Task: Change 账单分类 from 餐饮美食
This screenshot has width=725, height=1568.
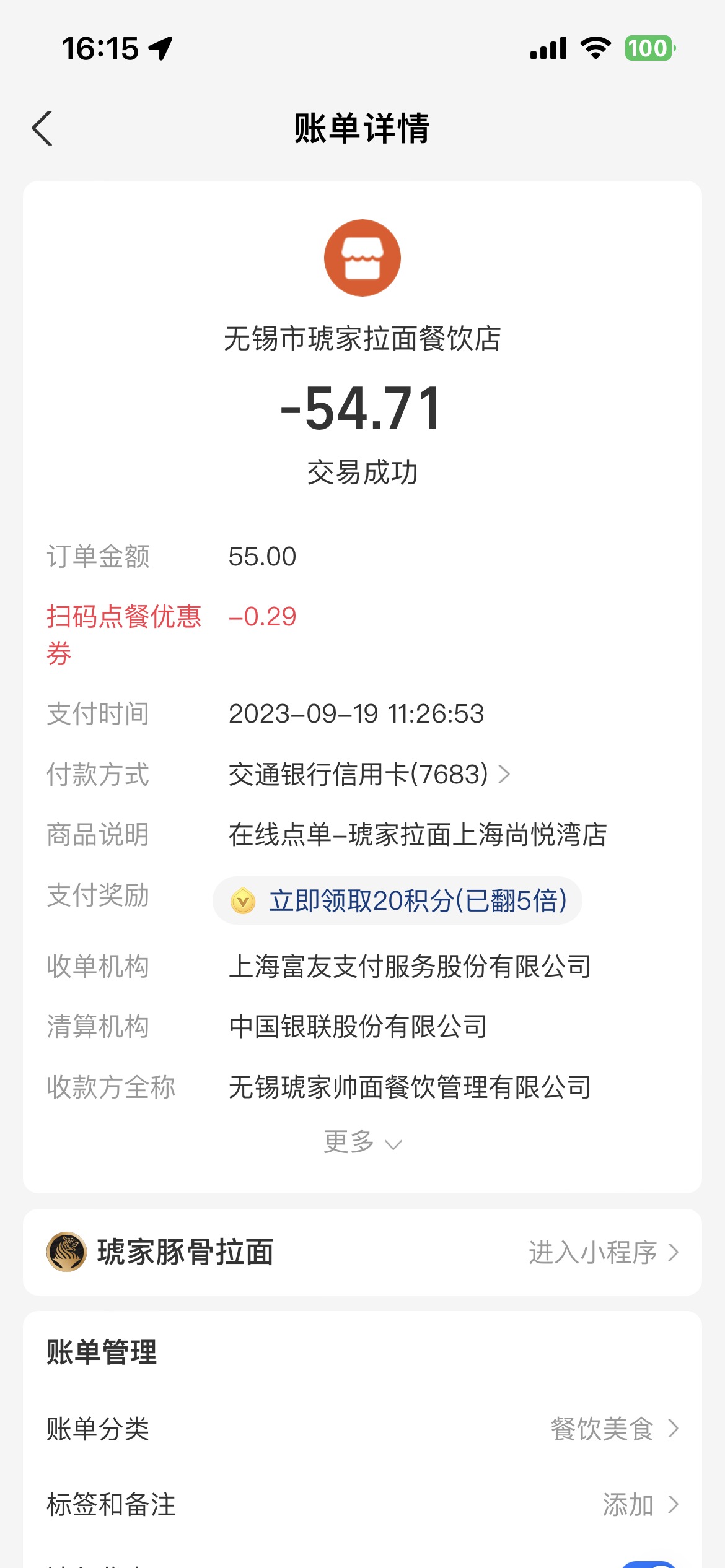Action: coord(362,1429)
